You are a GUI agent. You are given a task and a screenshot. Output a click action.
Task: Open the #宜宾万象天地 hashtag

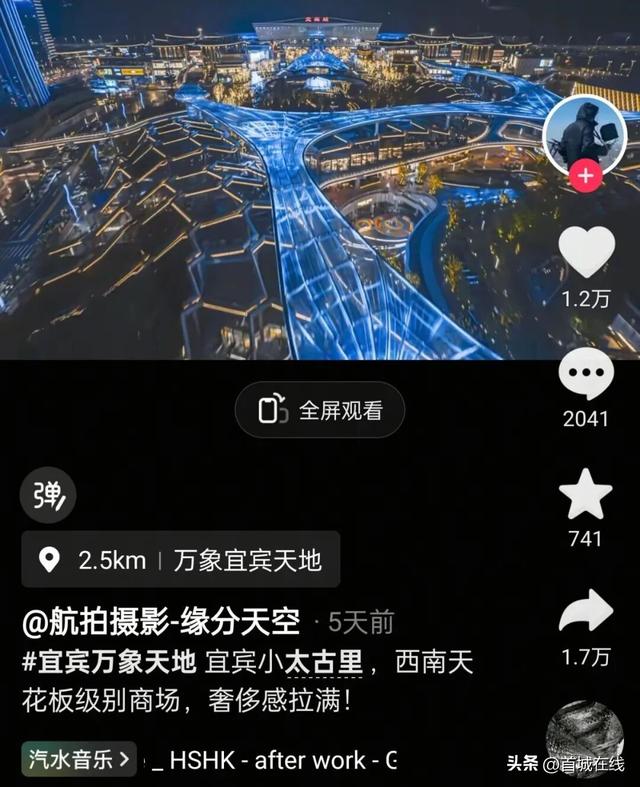[109, 662]
